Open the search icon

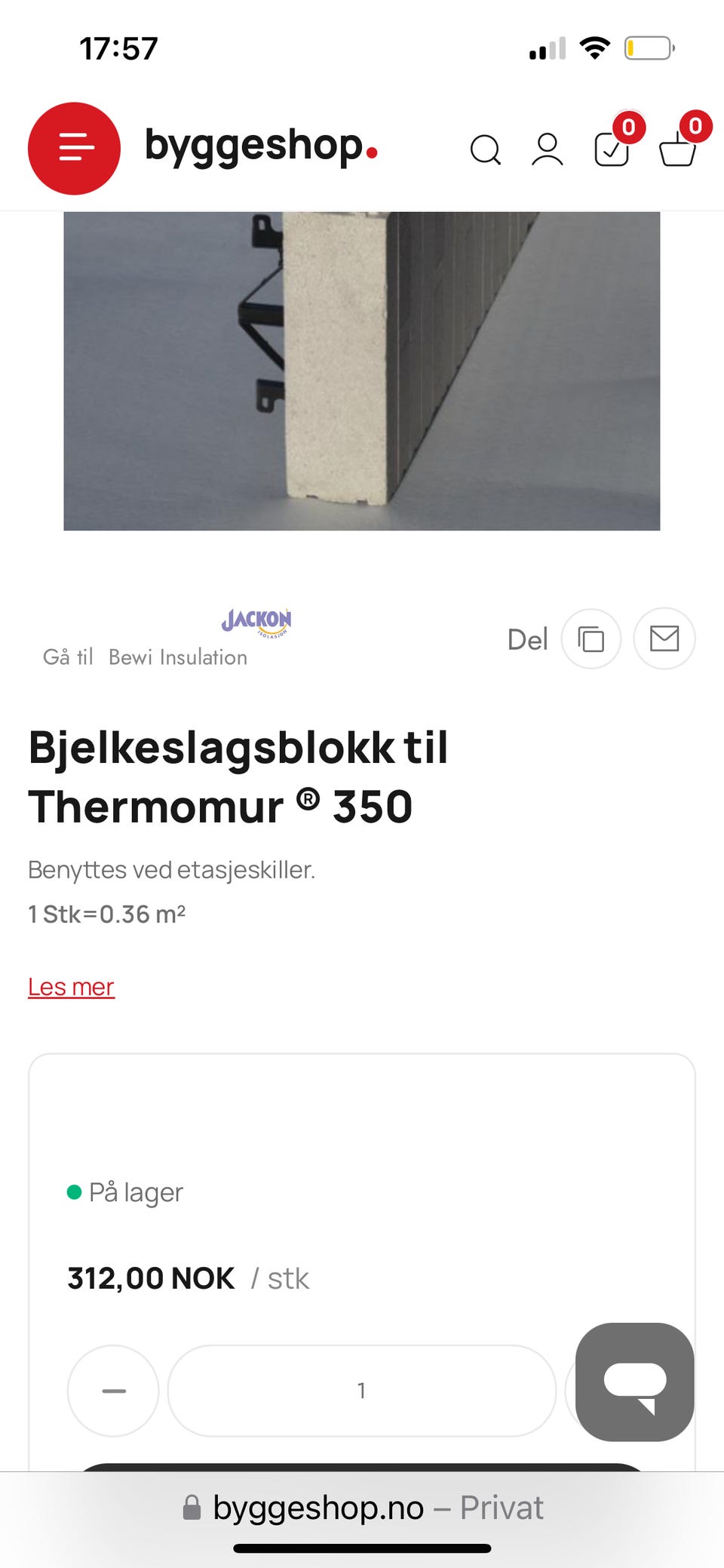point(486,150)
